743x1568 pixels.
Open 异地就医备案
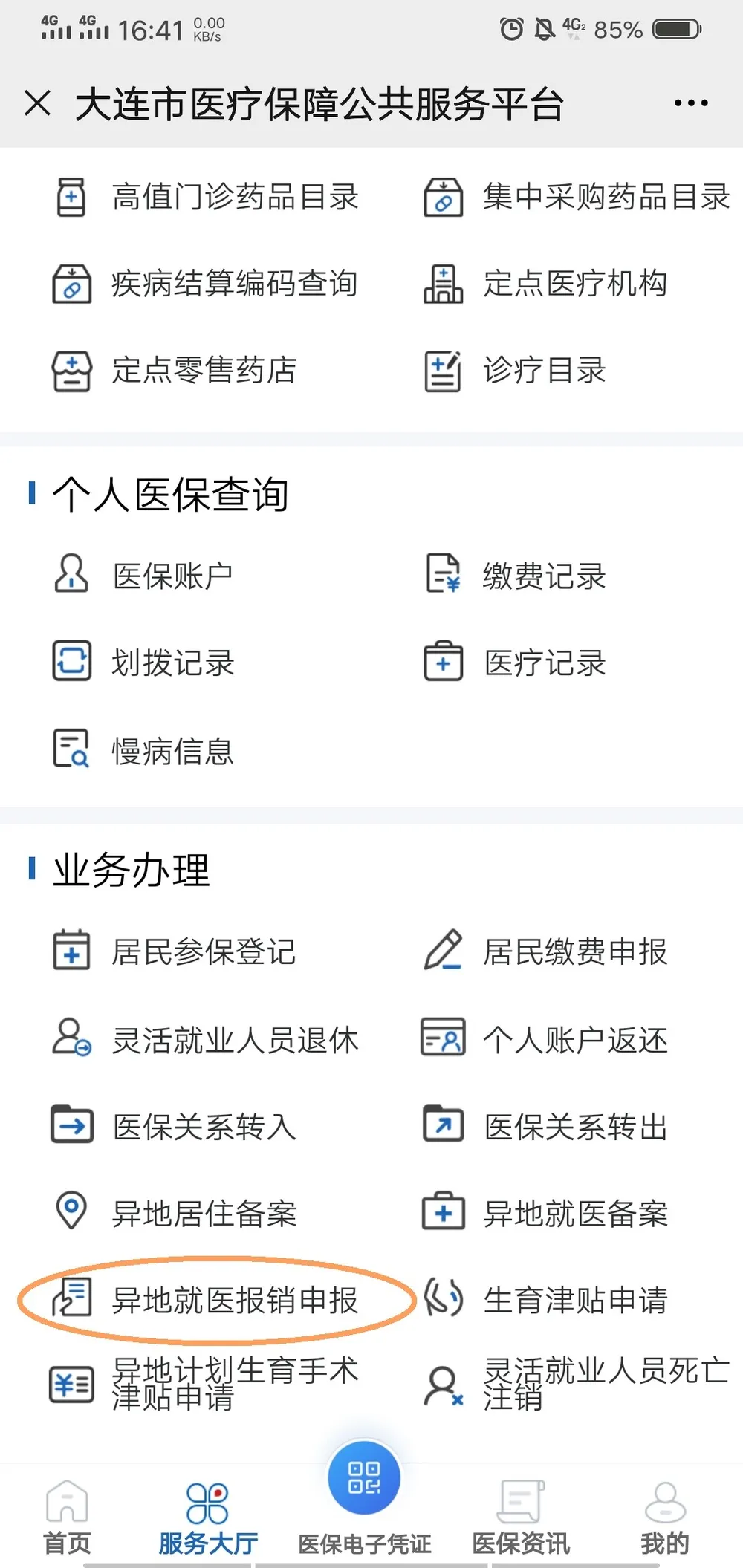pyautogui.click(x=546, y=1214)
